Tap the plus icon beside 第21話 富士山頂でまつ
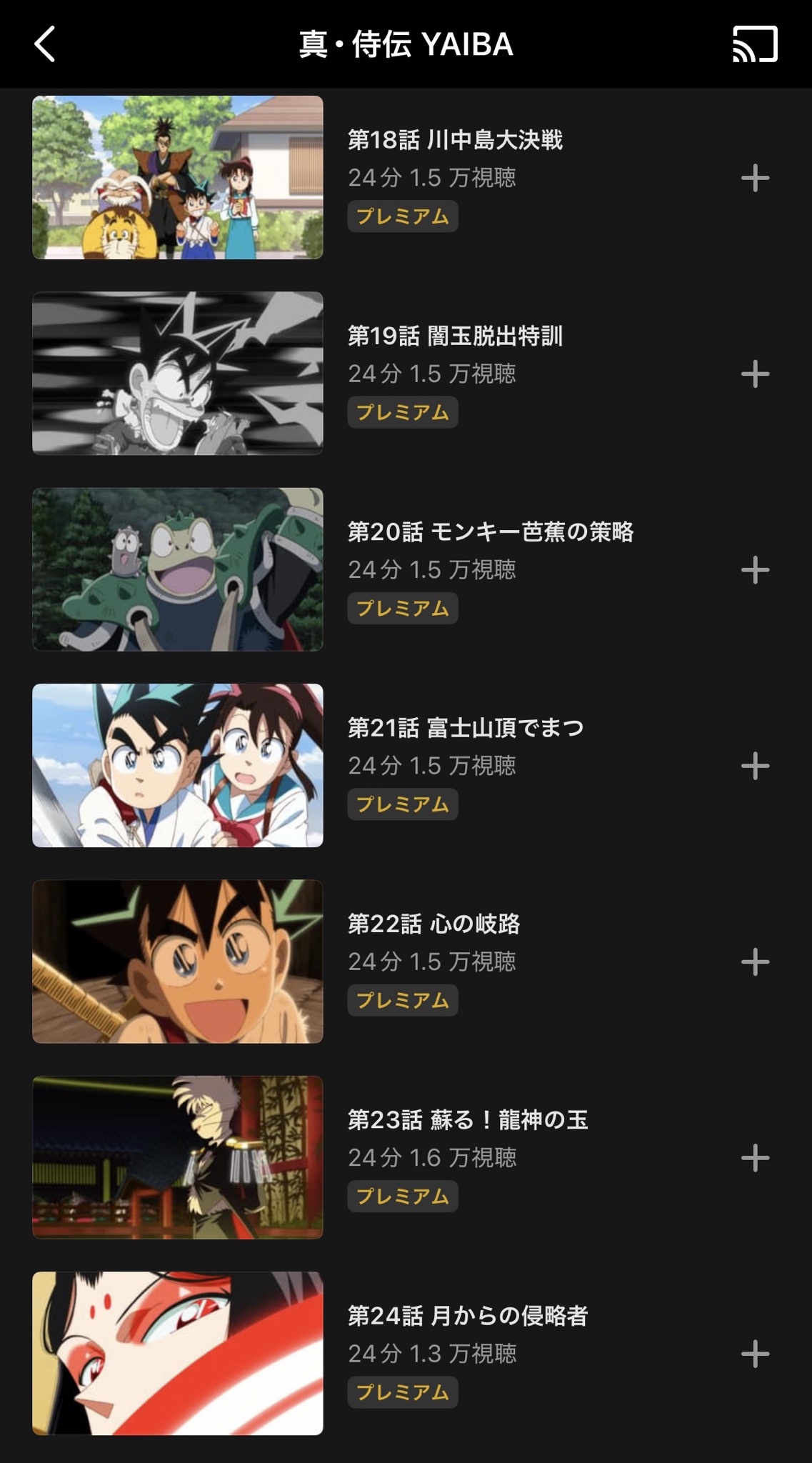 [x=755, y=766]
